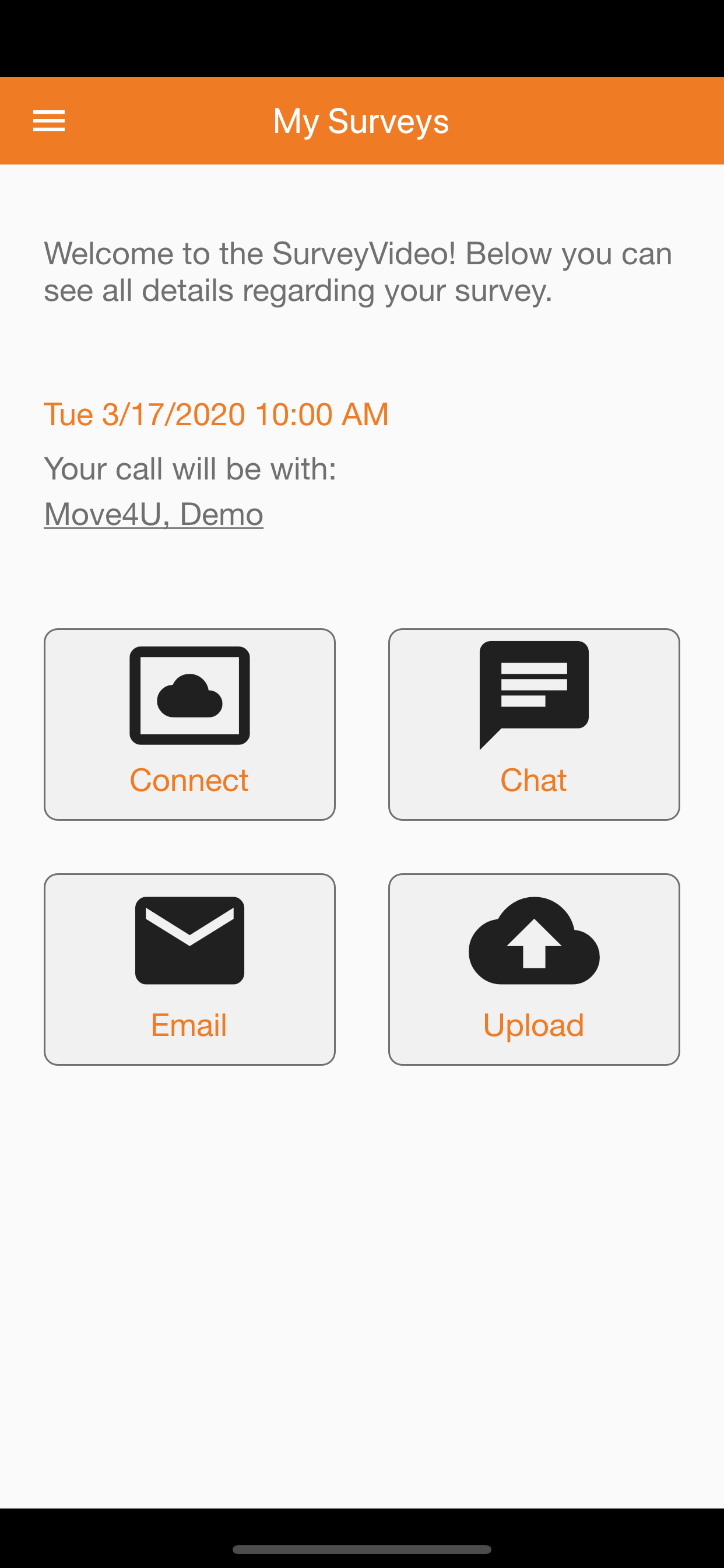Tap the Connect button
The height and width of the screenshot is (1568, 724).
pyautogui.click(x=189, y=724)
